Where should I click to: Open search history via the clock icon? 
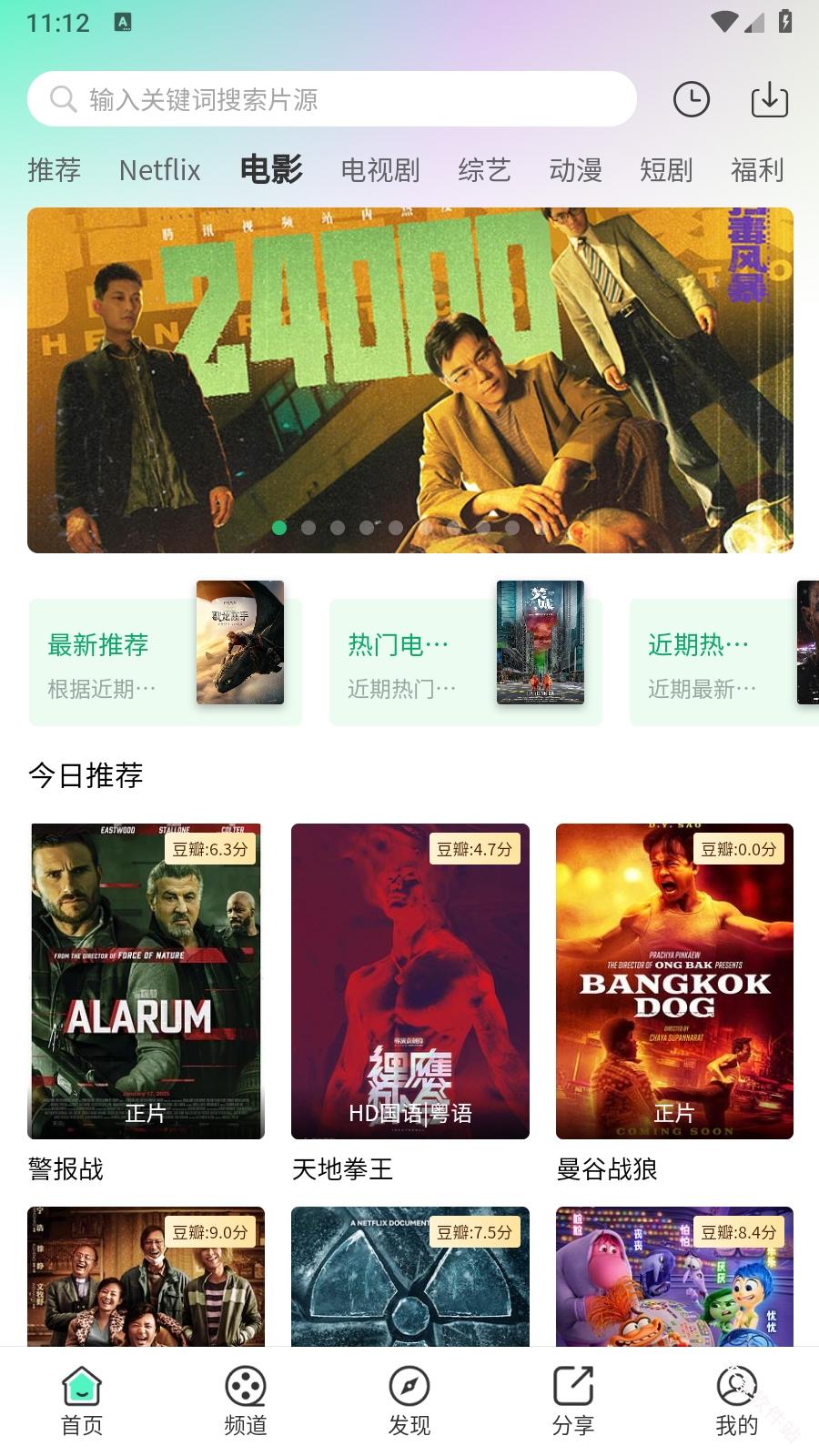pyautogui.click(x=692, y=99)
